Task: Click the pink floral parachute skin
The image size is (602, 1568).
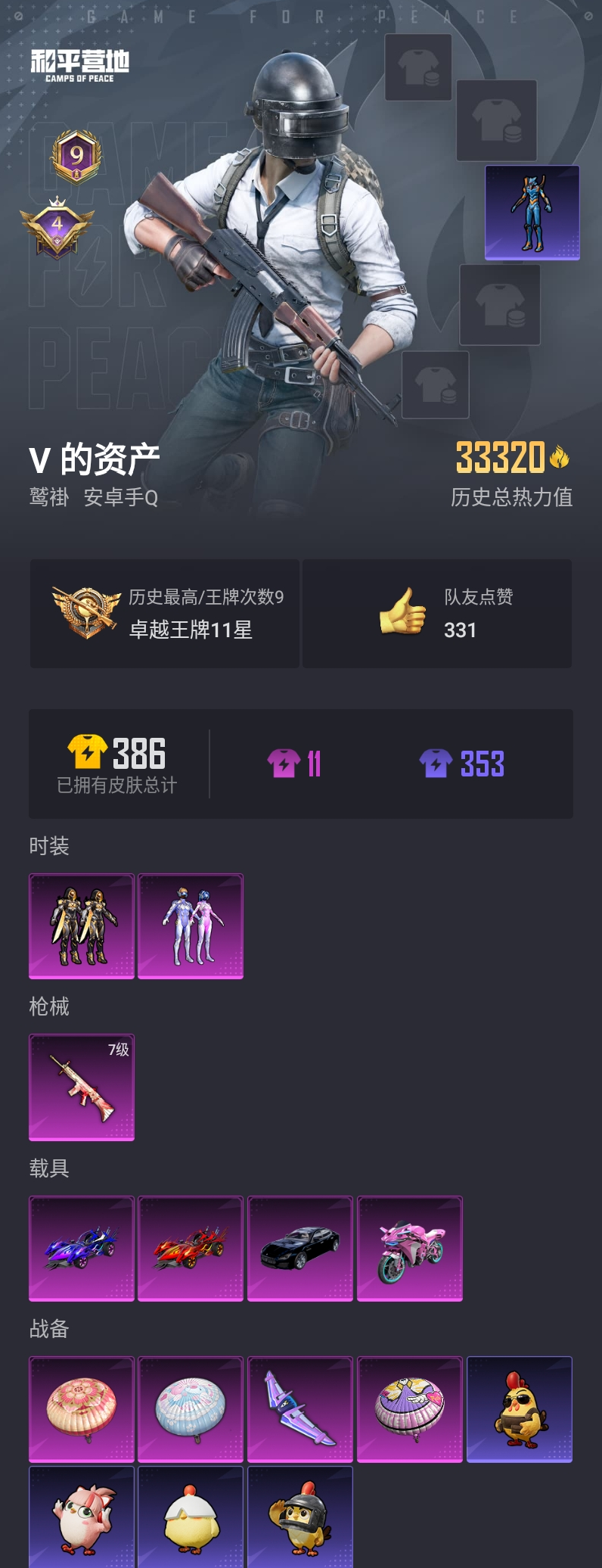Action: click(x=82, y=1409)
